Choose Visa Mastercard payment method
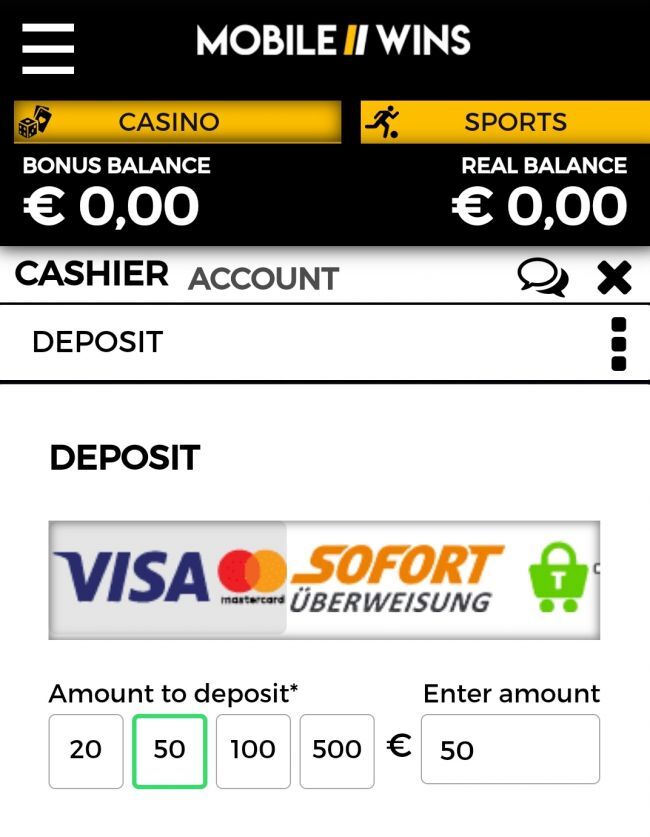The image size is (650, 837). [168, 579]
